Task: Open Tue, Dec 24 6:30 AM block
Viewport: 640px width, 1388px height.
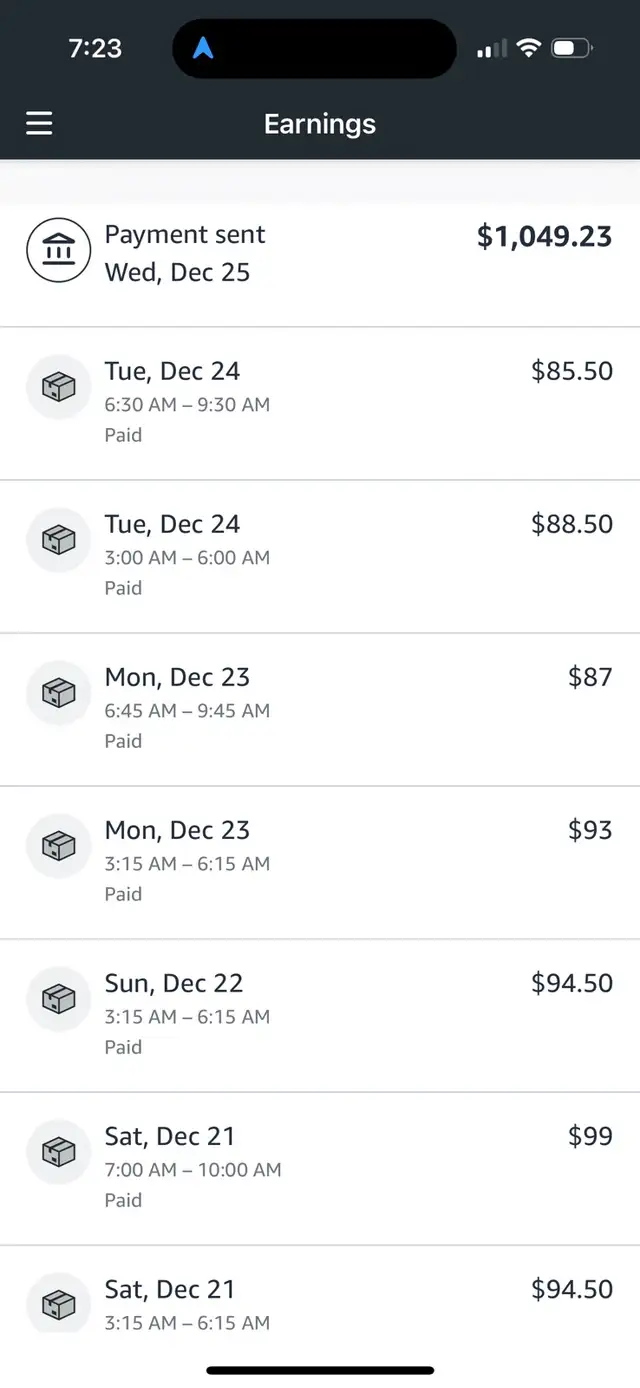Action: click(x=320, y=403)
